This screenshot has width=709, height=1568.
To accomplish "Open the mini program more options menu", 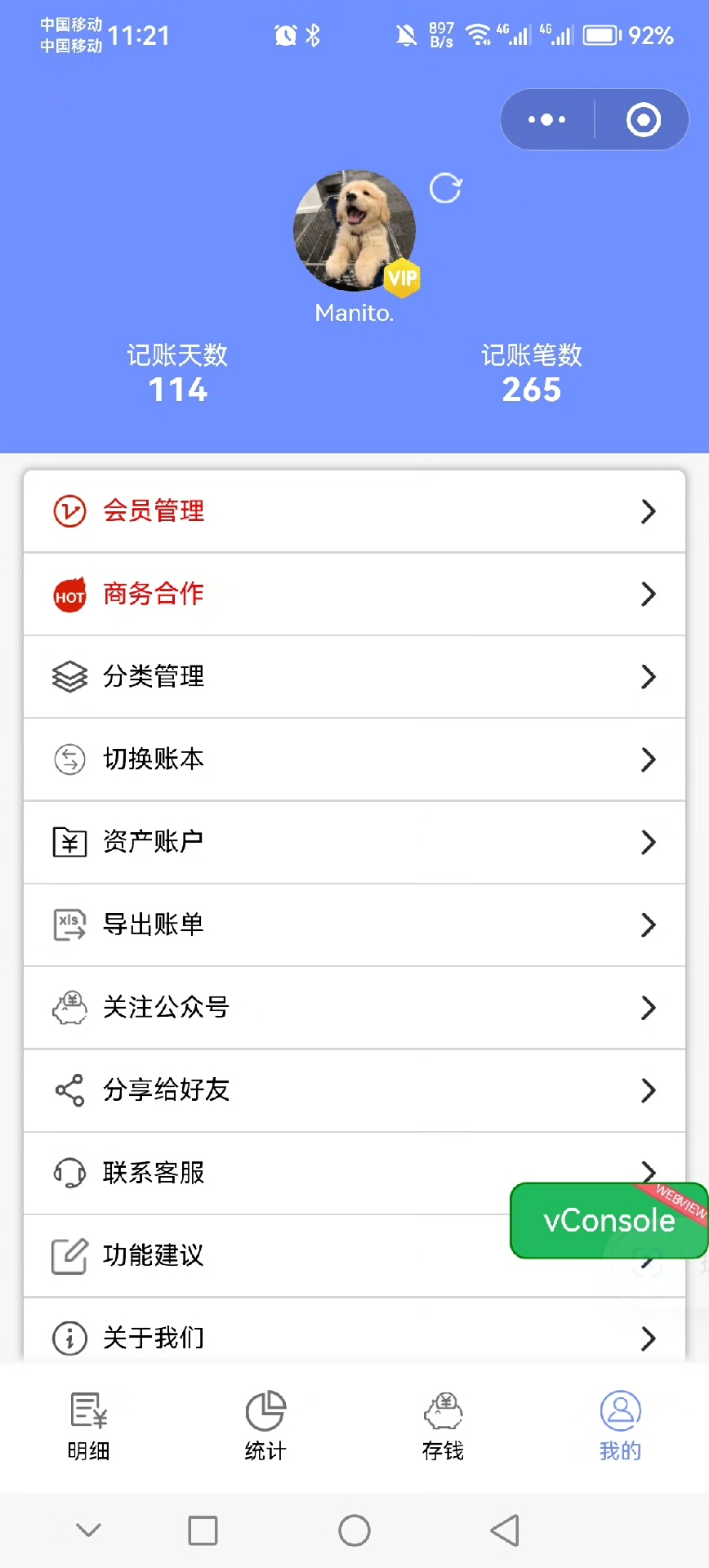I will 546,120.
